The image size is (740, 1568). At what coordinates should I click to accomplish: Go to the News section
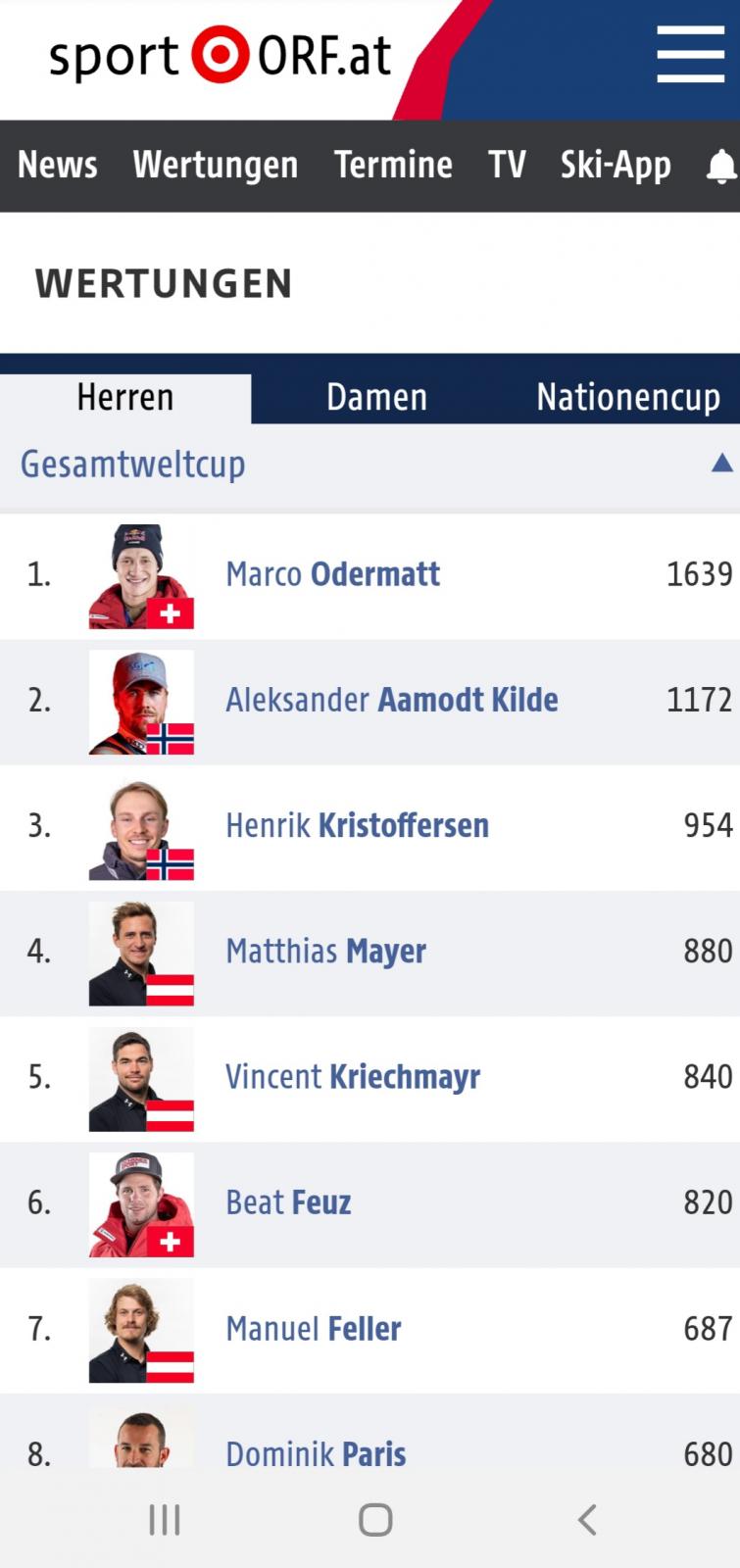[x=58, y=165]
